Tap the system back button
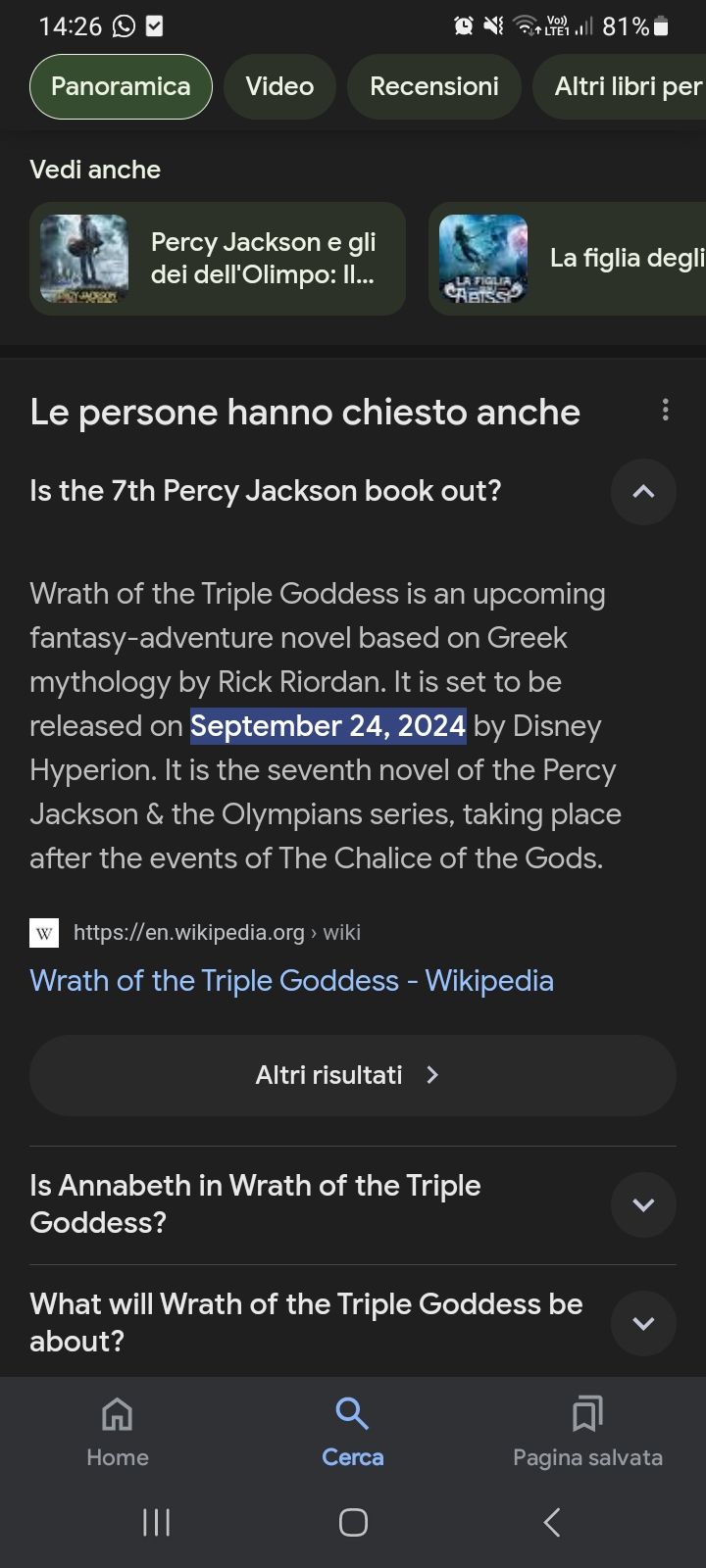 coord(552,1522)
